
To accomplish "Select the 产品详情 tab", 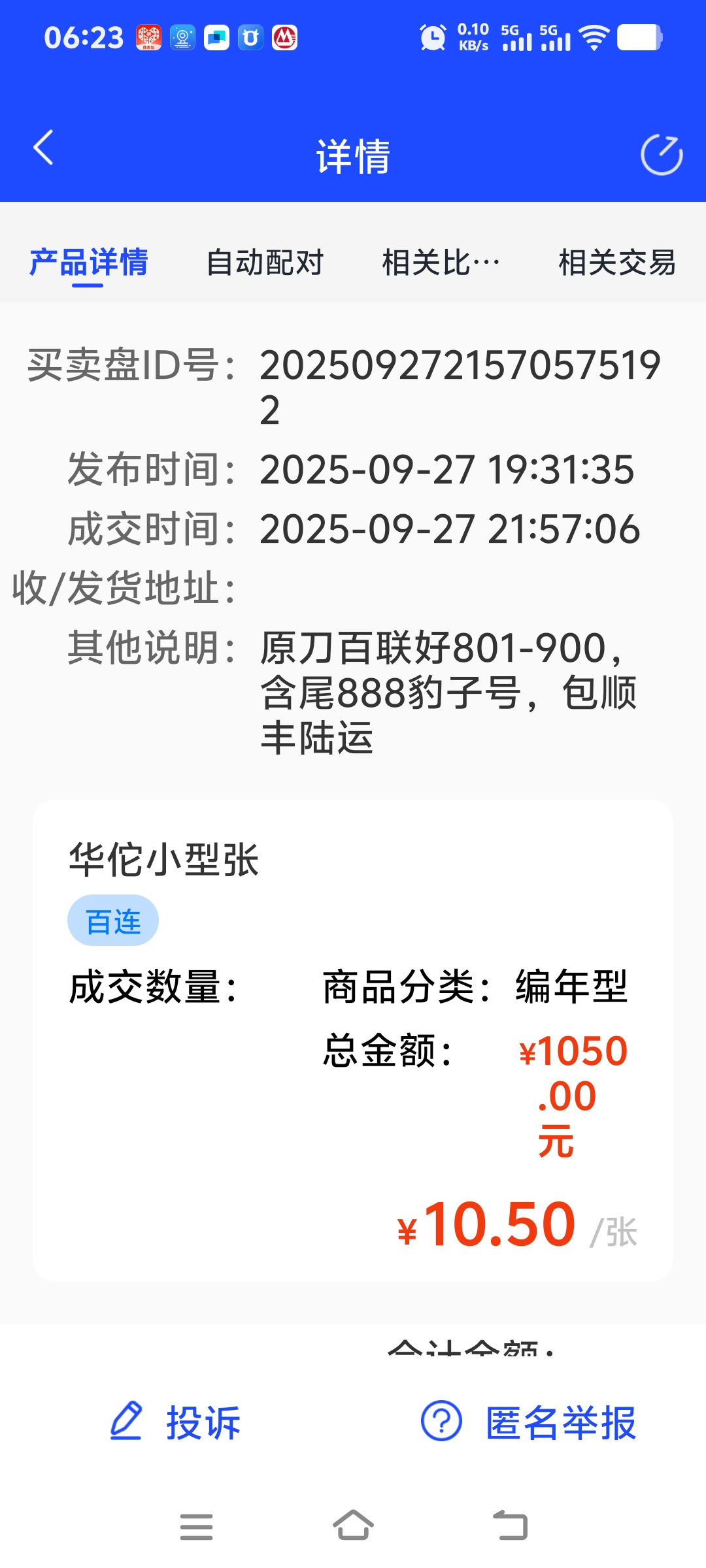I will [88, 263].
